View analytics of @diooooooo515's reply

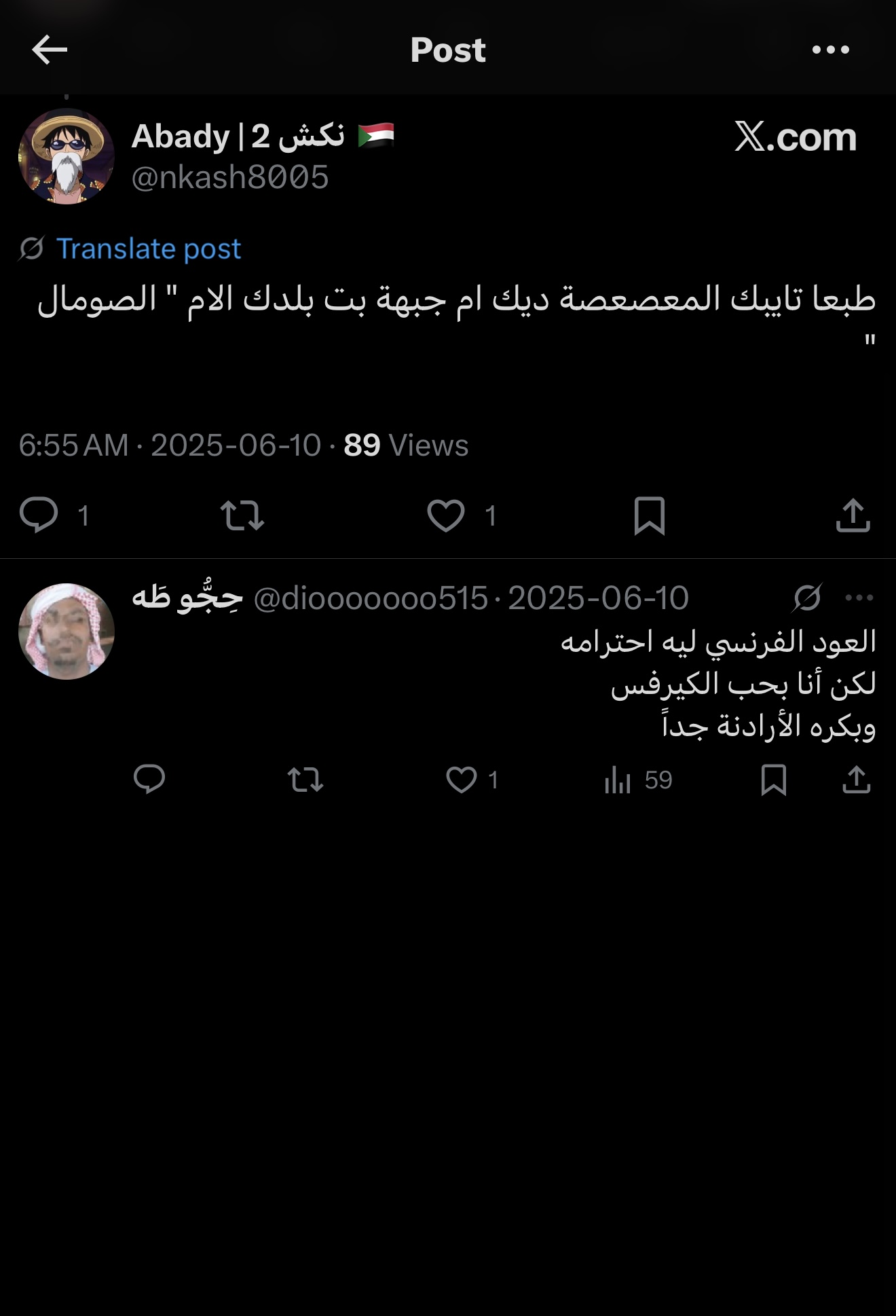(x=618, y=780)
